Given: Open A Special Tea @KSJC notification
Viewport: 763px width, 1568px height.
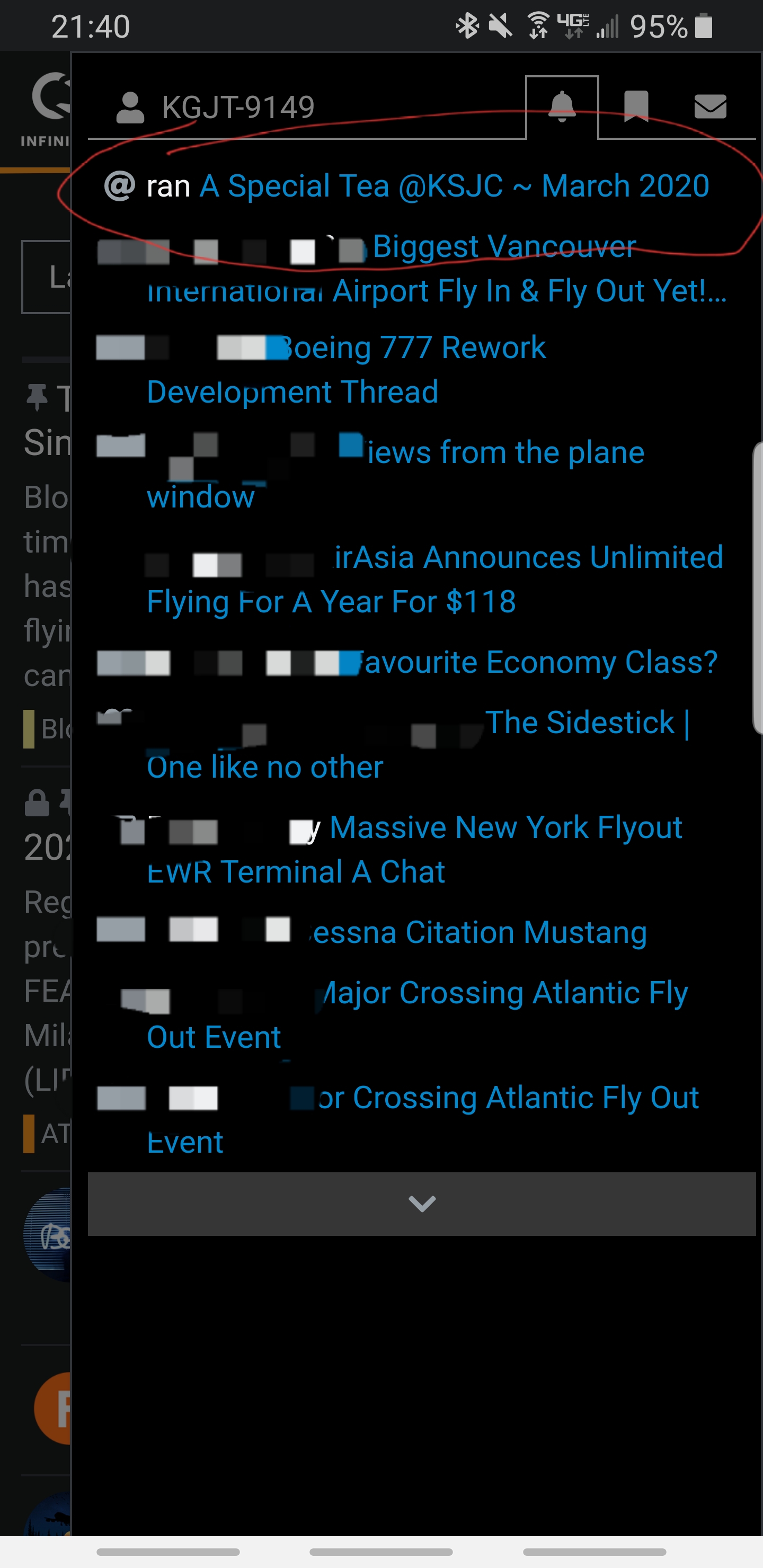Looking at the screenshot, I should coord(454,186).
